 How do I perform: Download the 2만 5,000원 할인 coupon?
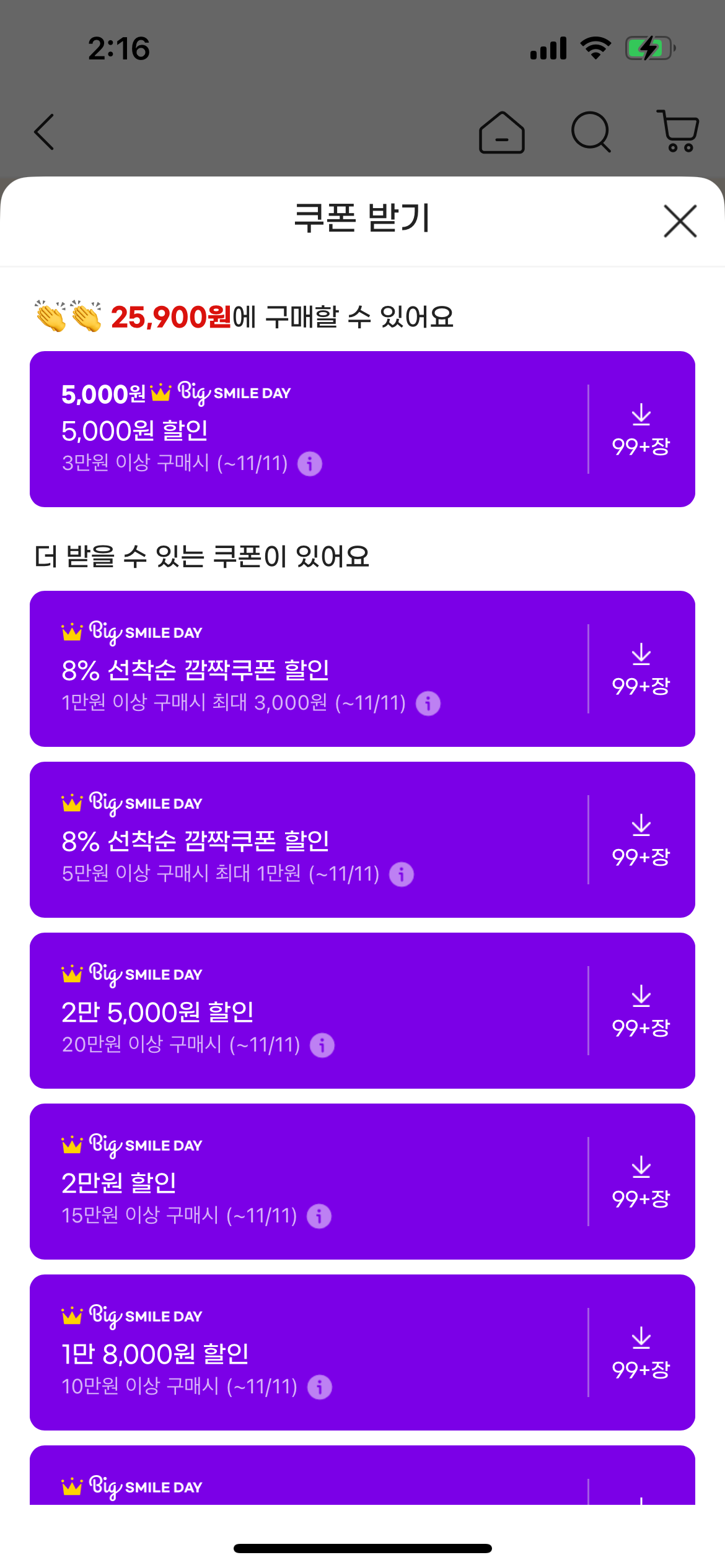pyautogui.click(x=641, y=1011)
